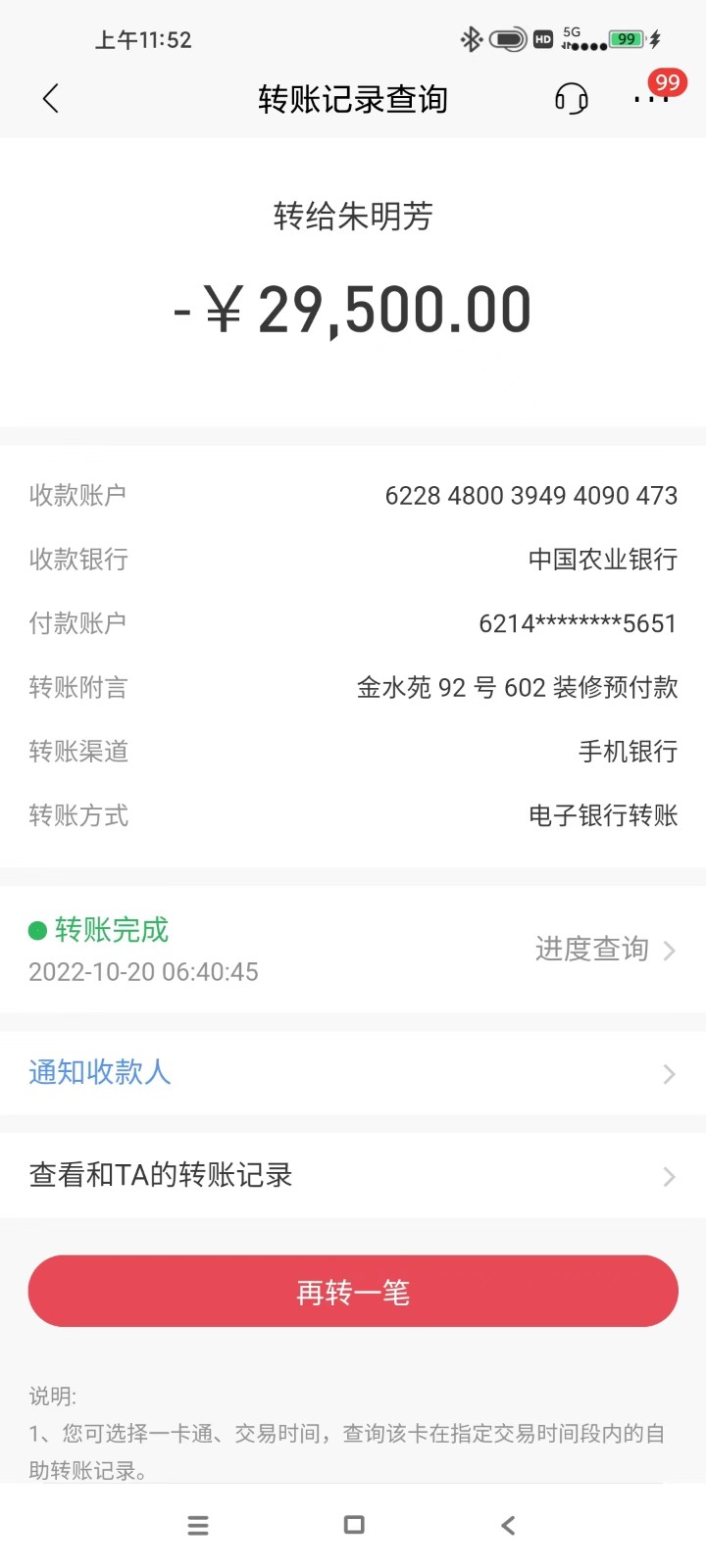
Task: Open recent apps from the navigation bar
Action: pyautogui.click(x=198, y=1525)
